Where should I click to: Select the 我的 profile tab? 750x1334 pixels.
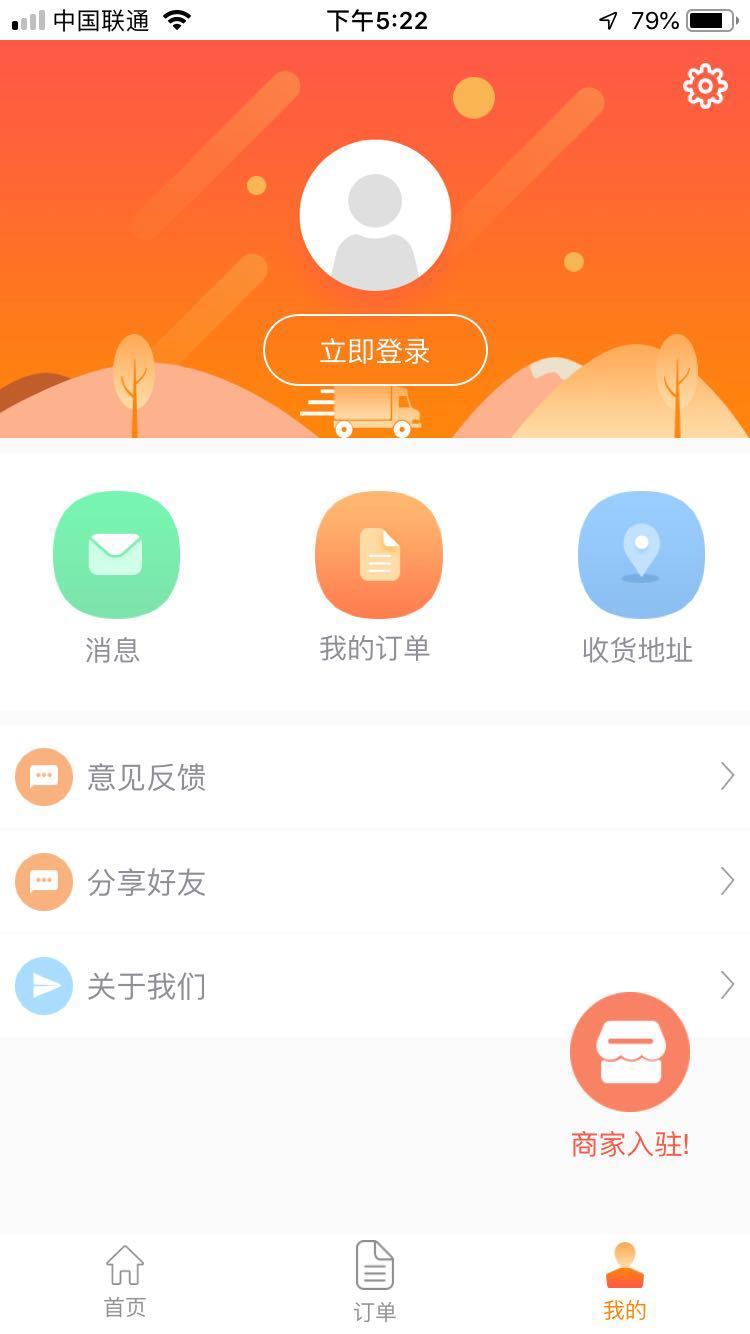coord(625,1281)
